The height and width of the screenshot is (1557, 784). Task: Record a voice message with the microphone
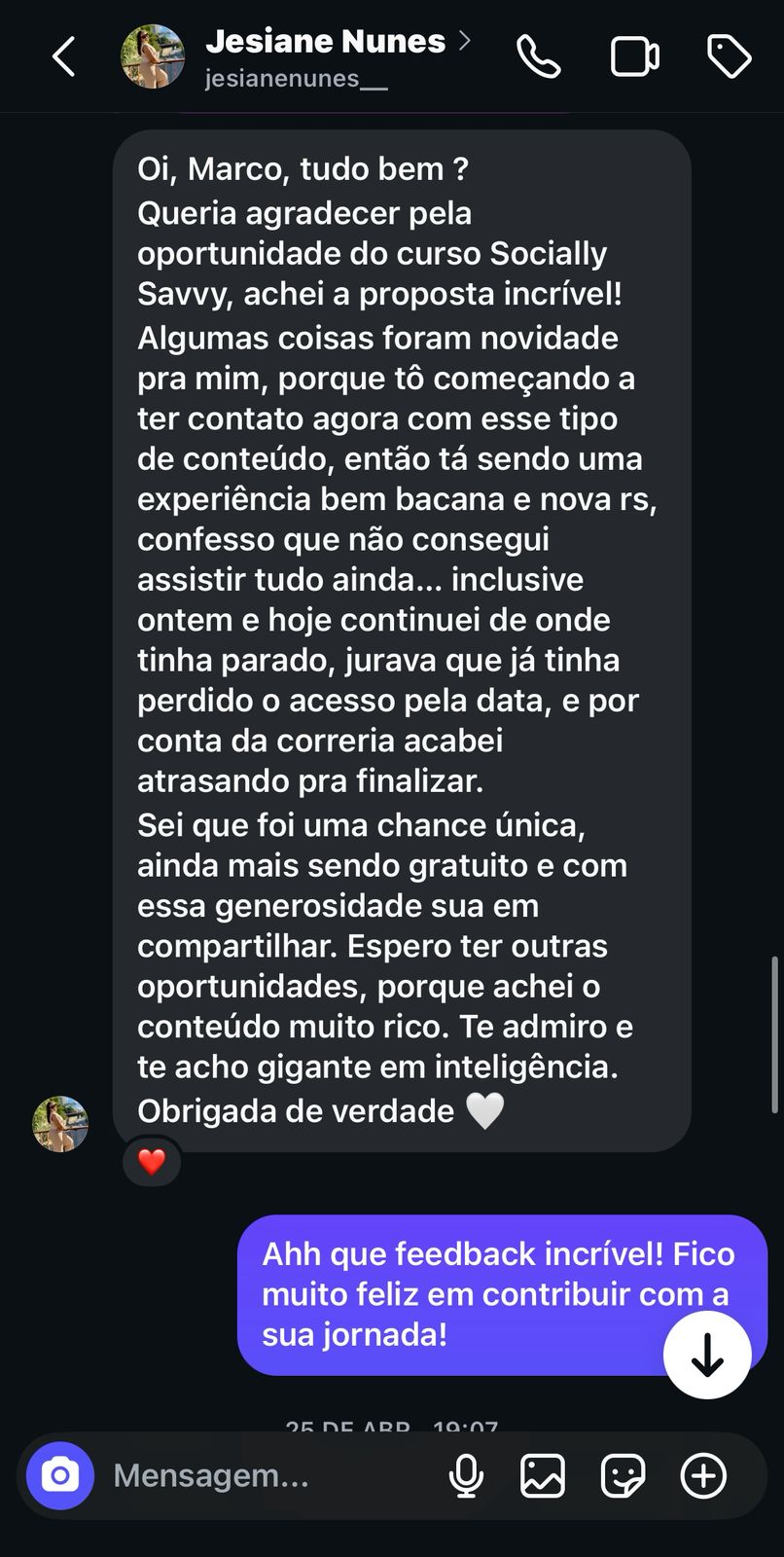point(467,1475)
